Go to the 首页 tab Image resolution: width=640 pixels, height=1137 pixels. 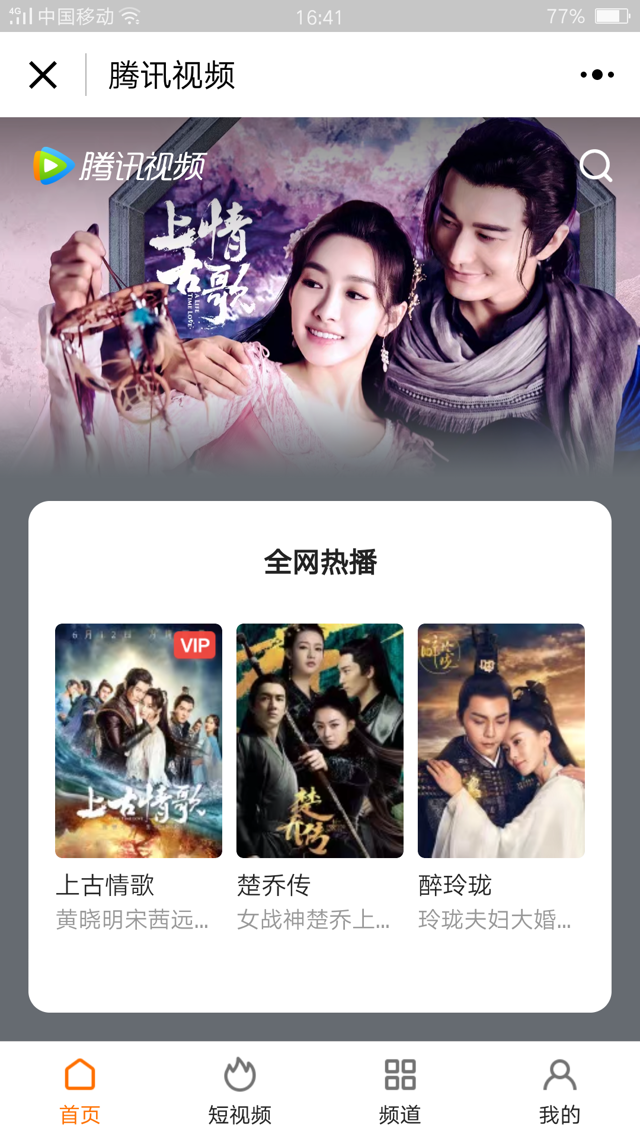point(80,1090)
